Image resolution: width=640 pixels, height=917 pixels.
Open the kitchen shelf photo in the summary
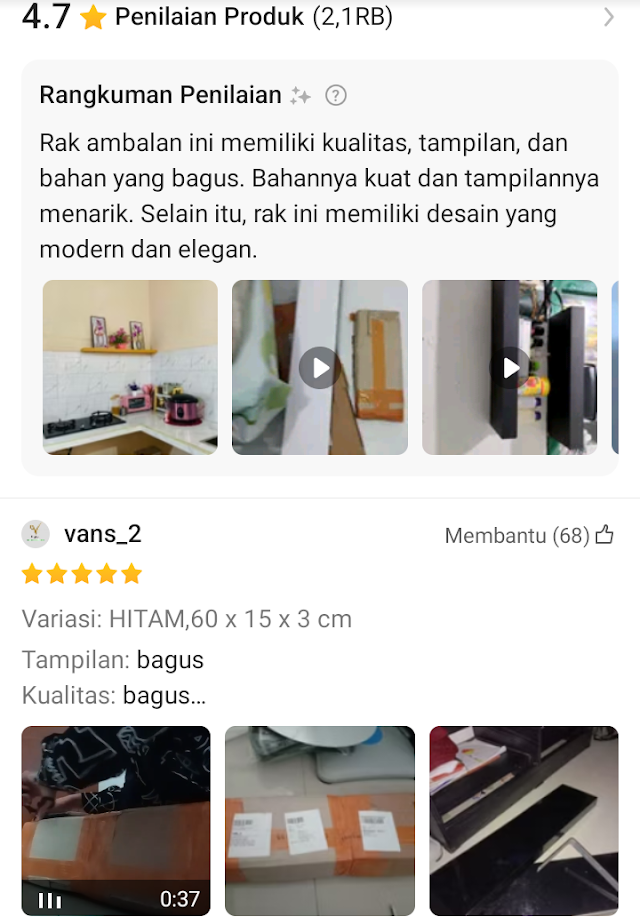tap(130, 367)
